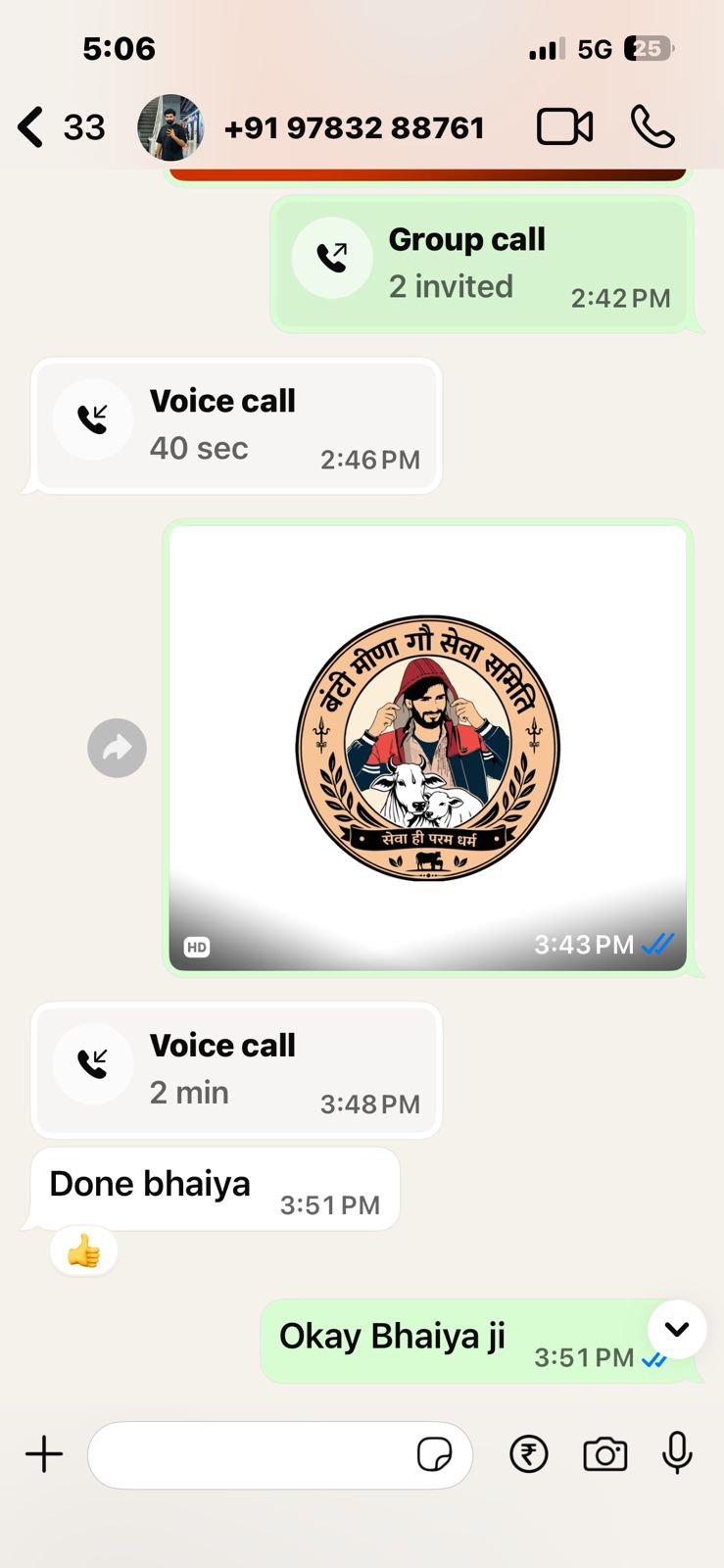Record a voice message
724x1568 pixels.
pos(677,1454)
